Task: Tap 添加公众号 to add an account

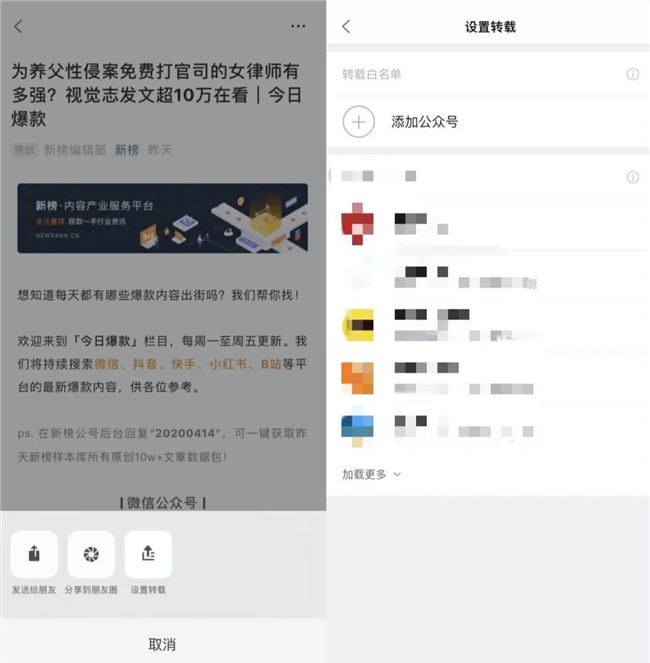Action: pyautogui.click(x=424, y=122)
